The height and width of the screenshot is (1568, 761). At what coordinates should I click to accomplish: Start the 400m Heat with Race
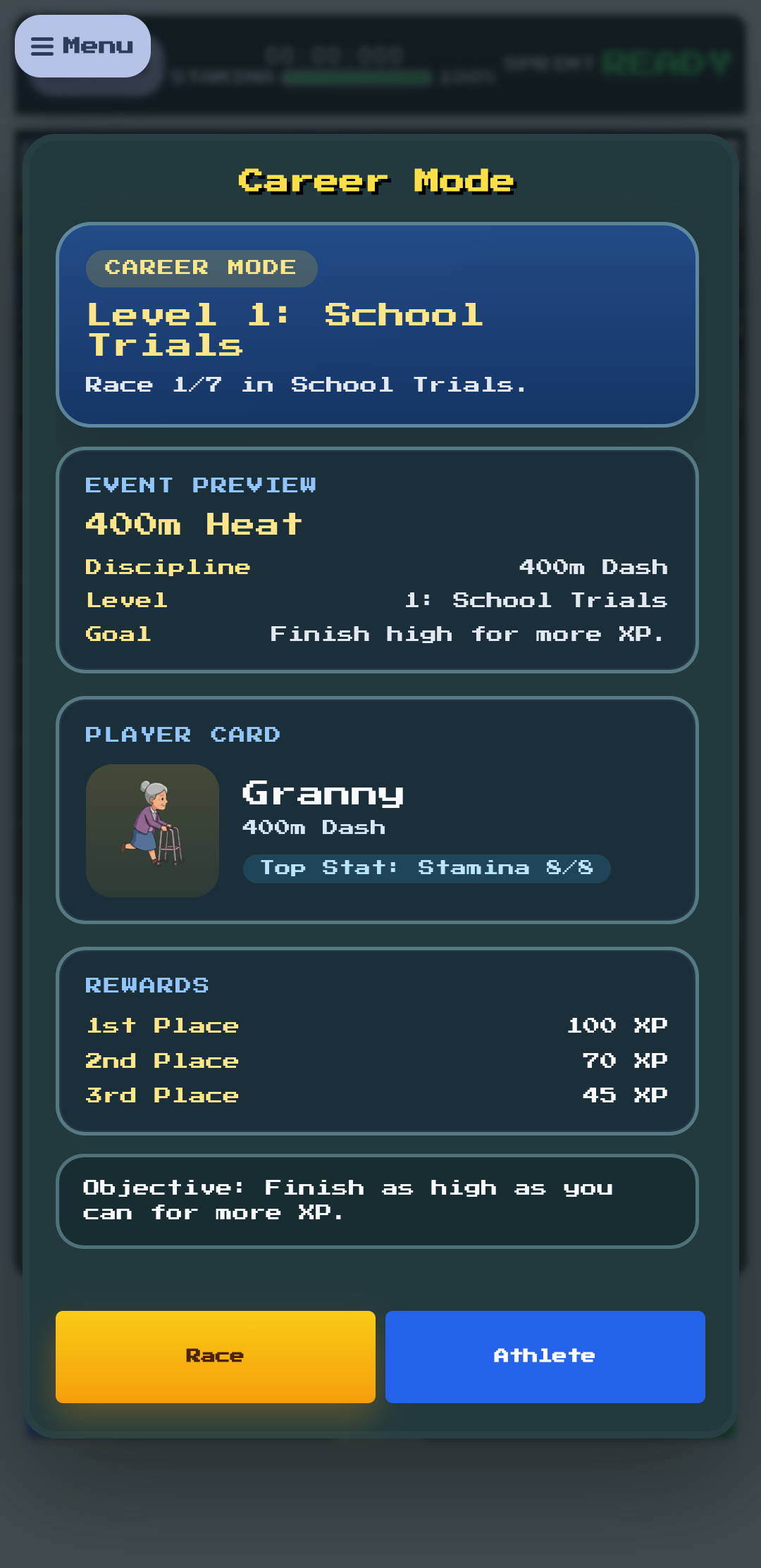tap(215, 1356)
